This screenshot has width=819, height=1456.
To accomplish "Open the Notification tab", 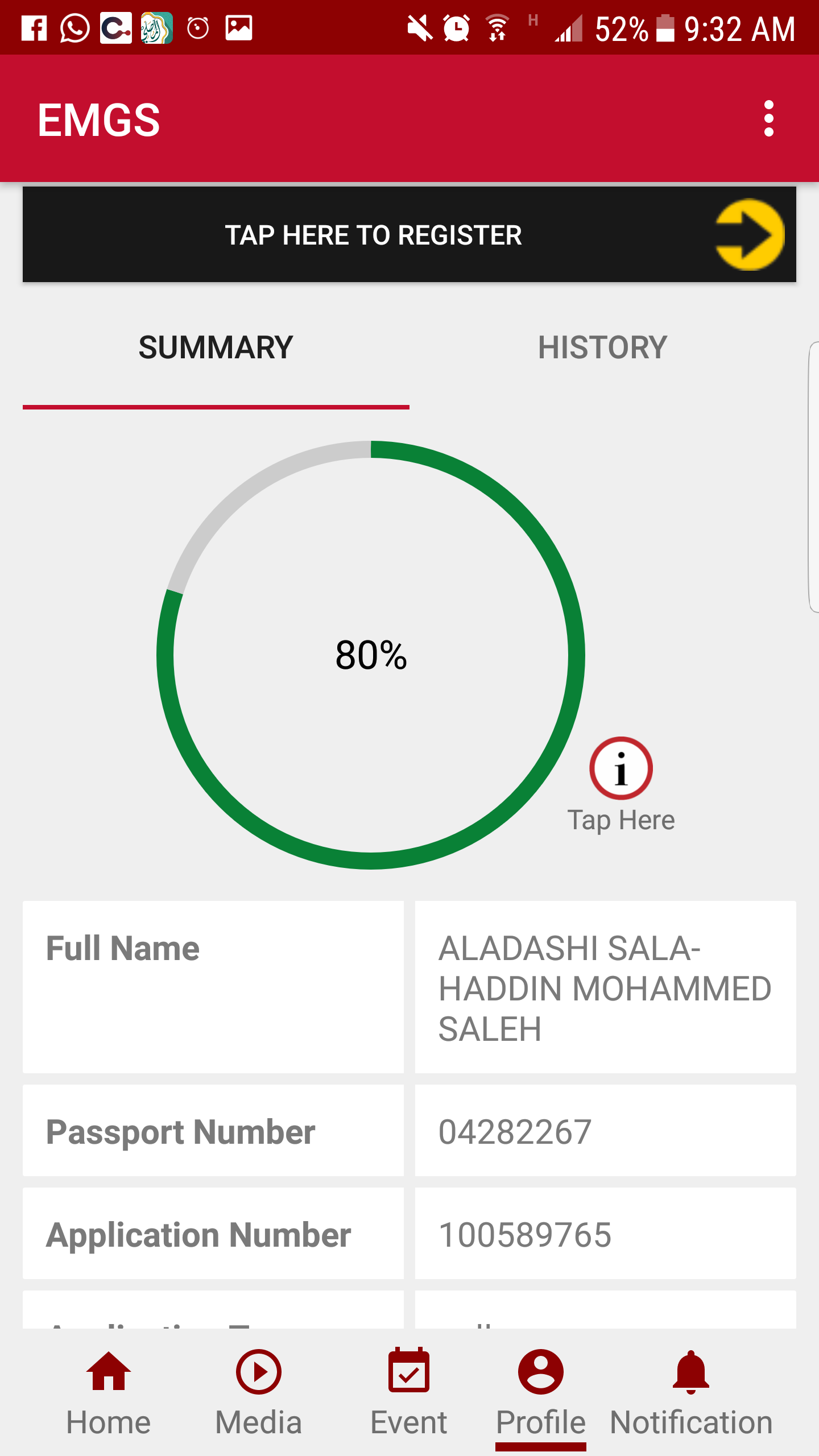I will pos(690,1393).
